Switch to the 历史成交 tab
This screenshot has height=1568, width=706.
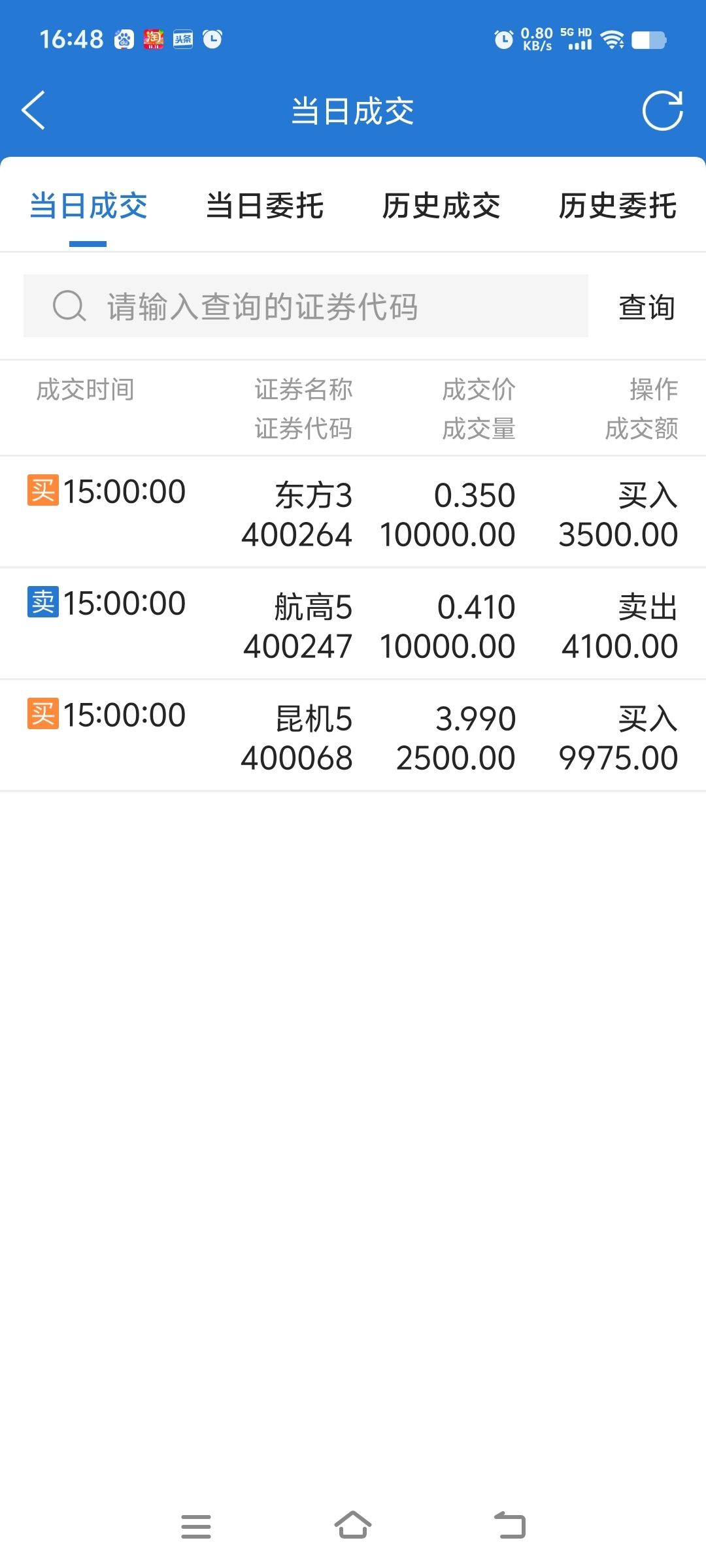(441, 206)
